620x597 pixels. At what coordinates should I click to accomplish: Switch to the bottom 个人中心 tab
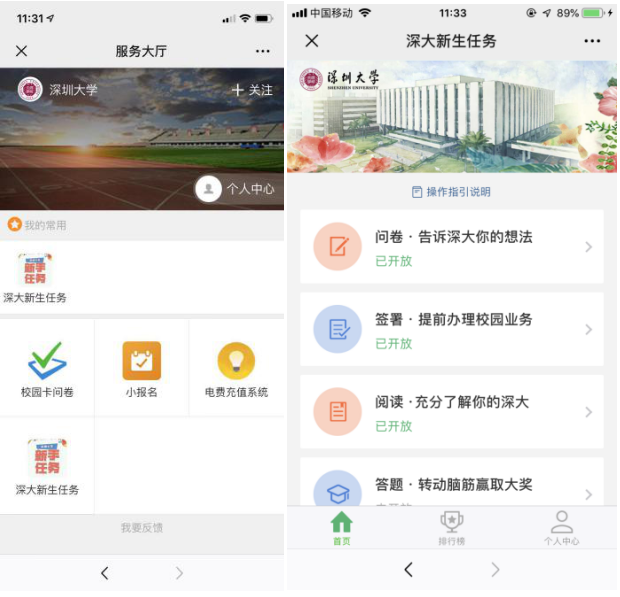coord(562,529)
